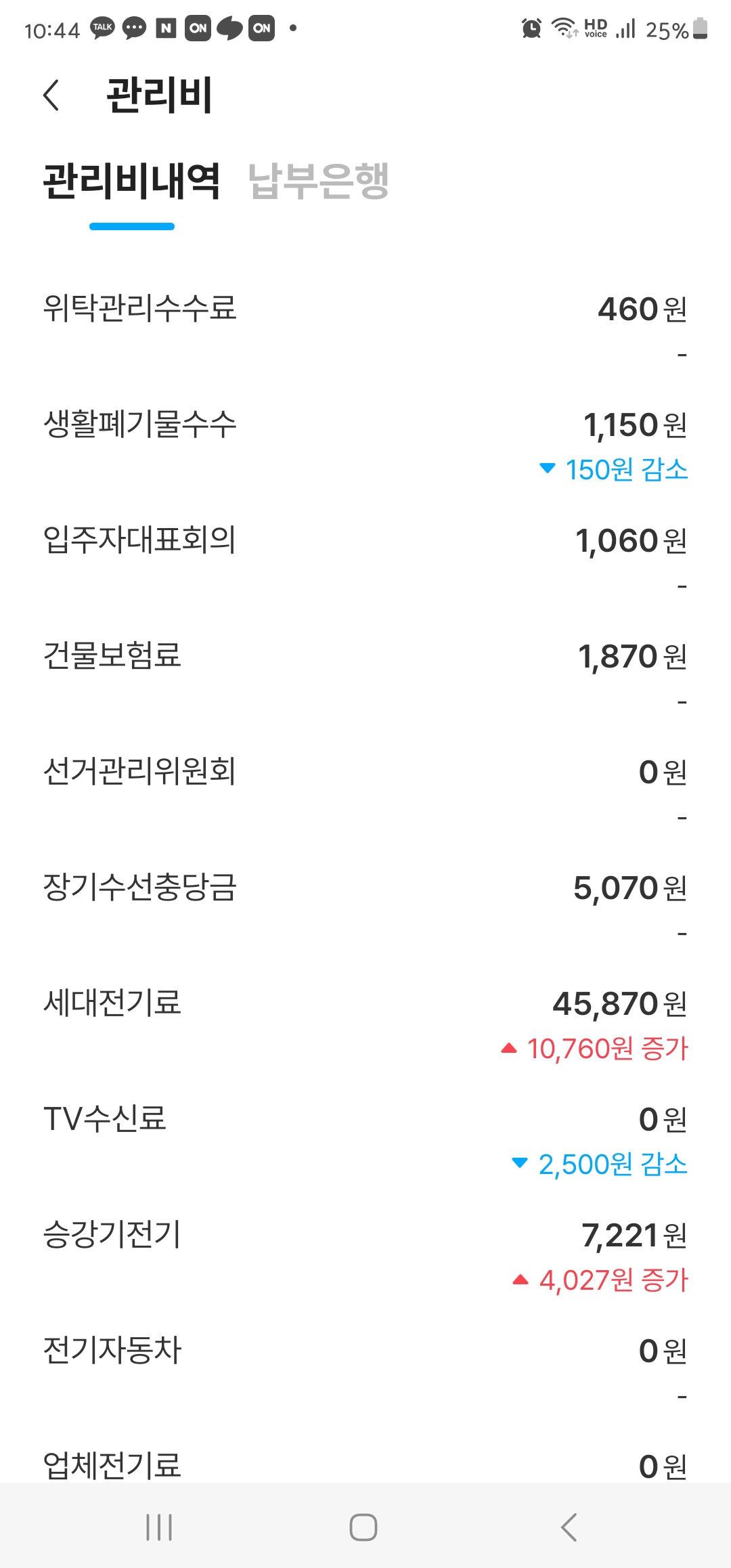Switch to the 납부은행 tab
The height and width of the screenshot is (1568, 731).
point(318,181)
